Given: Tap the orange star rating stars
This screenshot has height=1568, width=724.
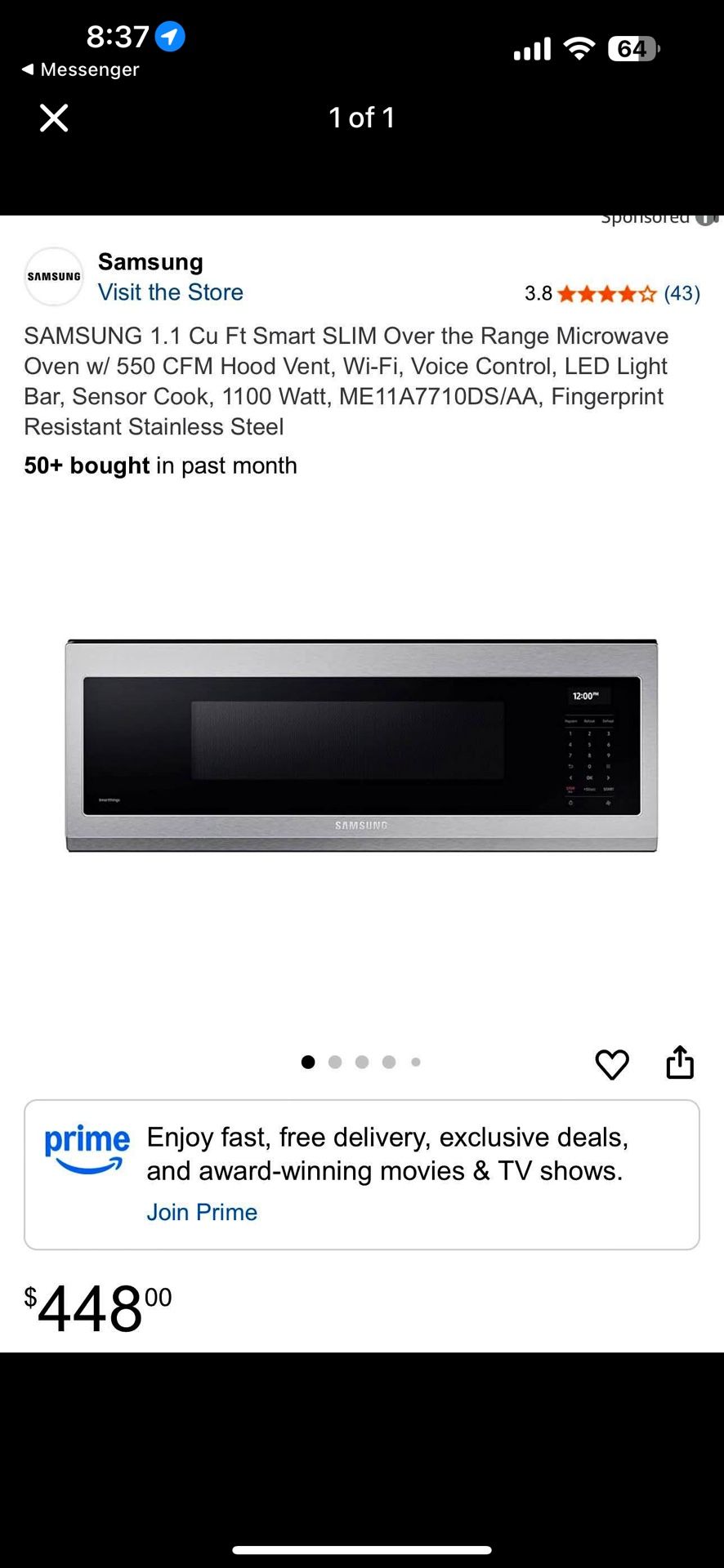Looking at the screenshot, I should coord(605,293).
